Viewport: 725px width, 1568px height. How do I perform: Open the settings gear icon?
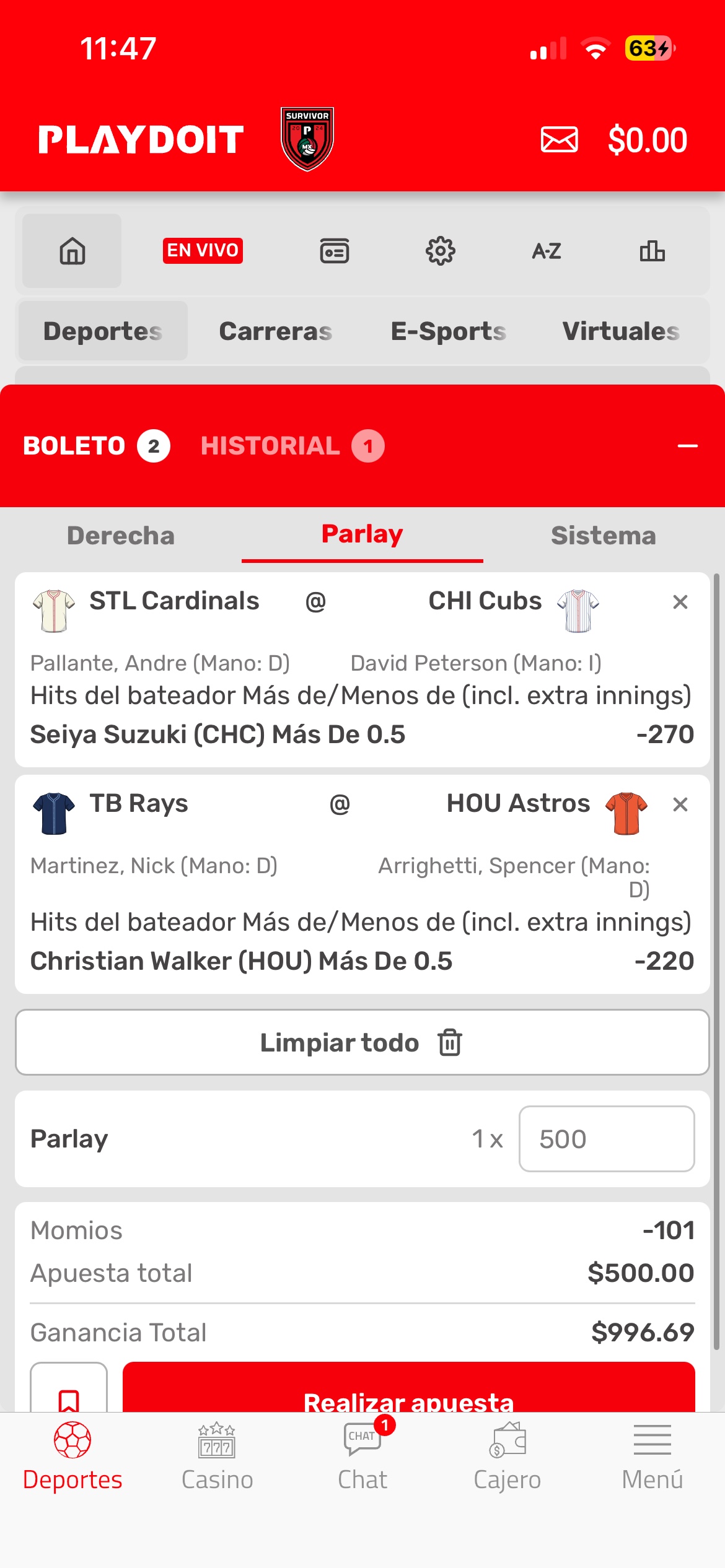point(440,251)
